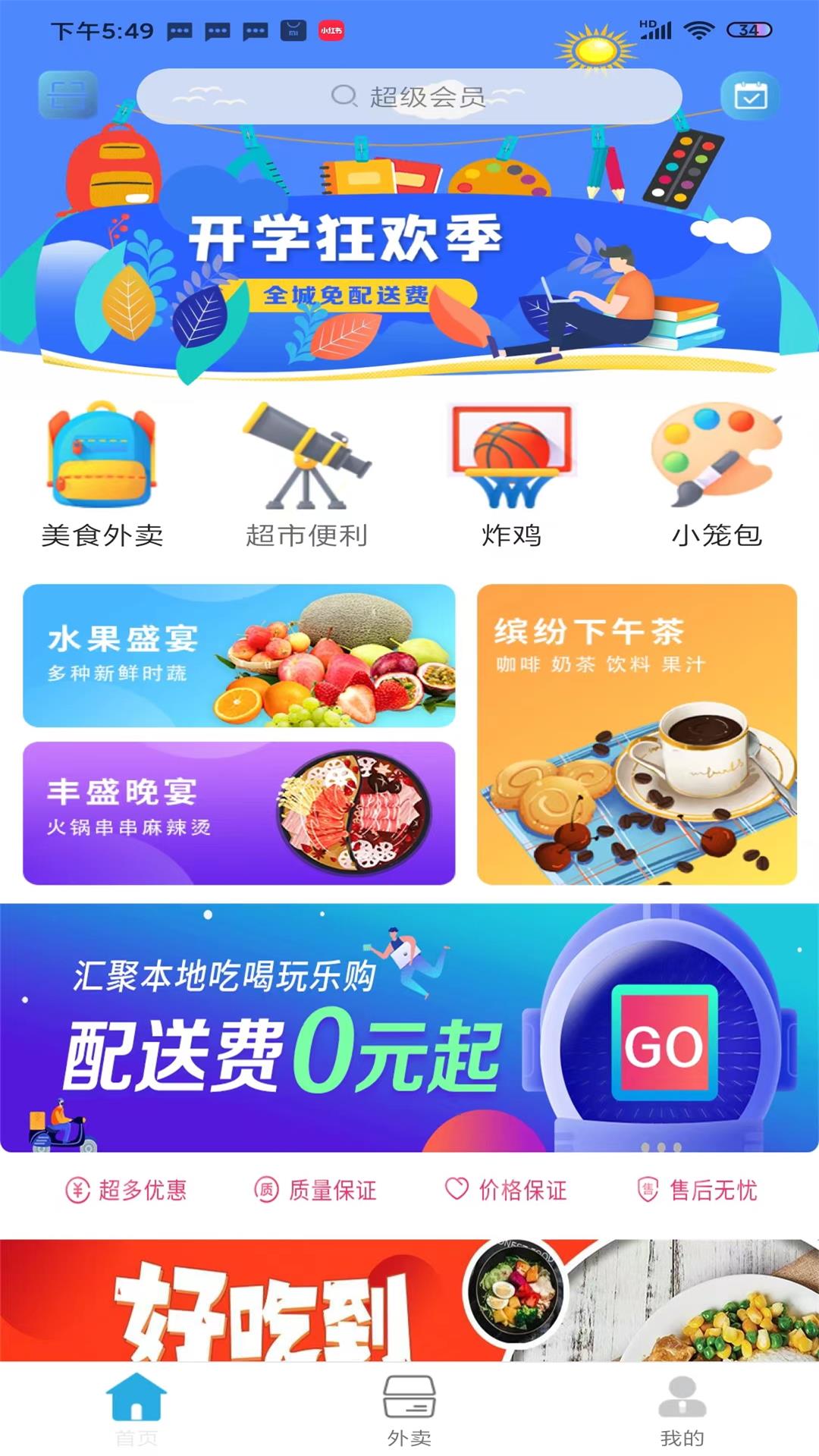Tap the scan icon beside search
The height and width of the screenshot is (1456, 819).
tap(67, 96)
